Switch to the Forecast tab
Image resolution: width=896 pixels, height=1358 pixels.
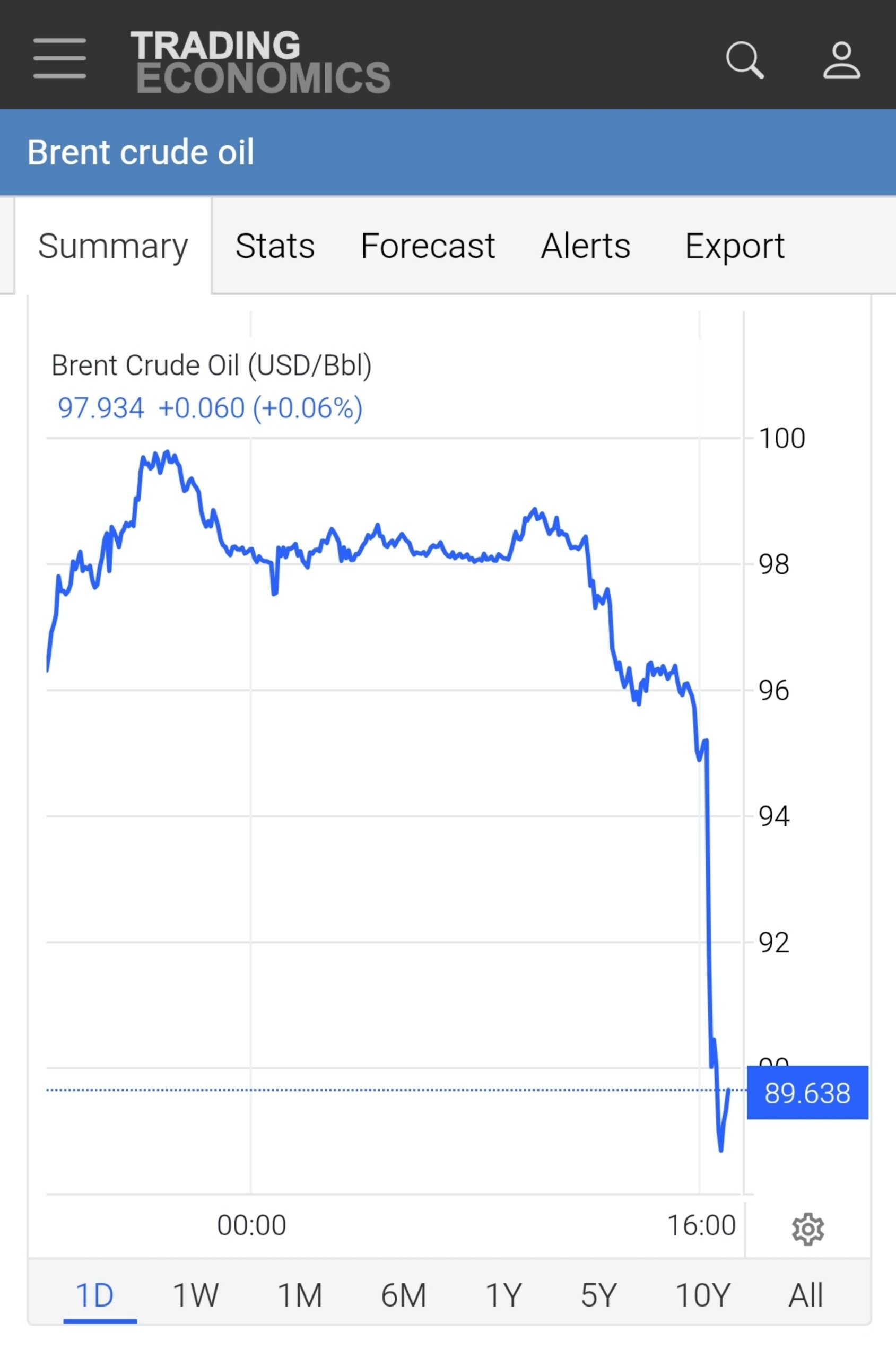[428, 246]
